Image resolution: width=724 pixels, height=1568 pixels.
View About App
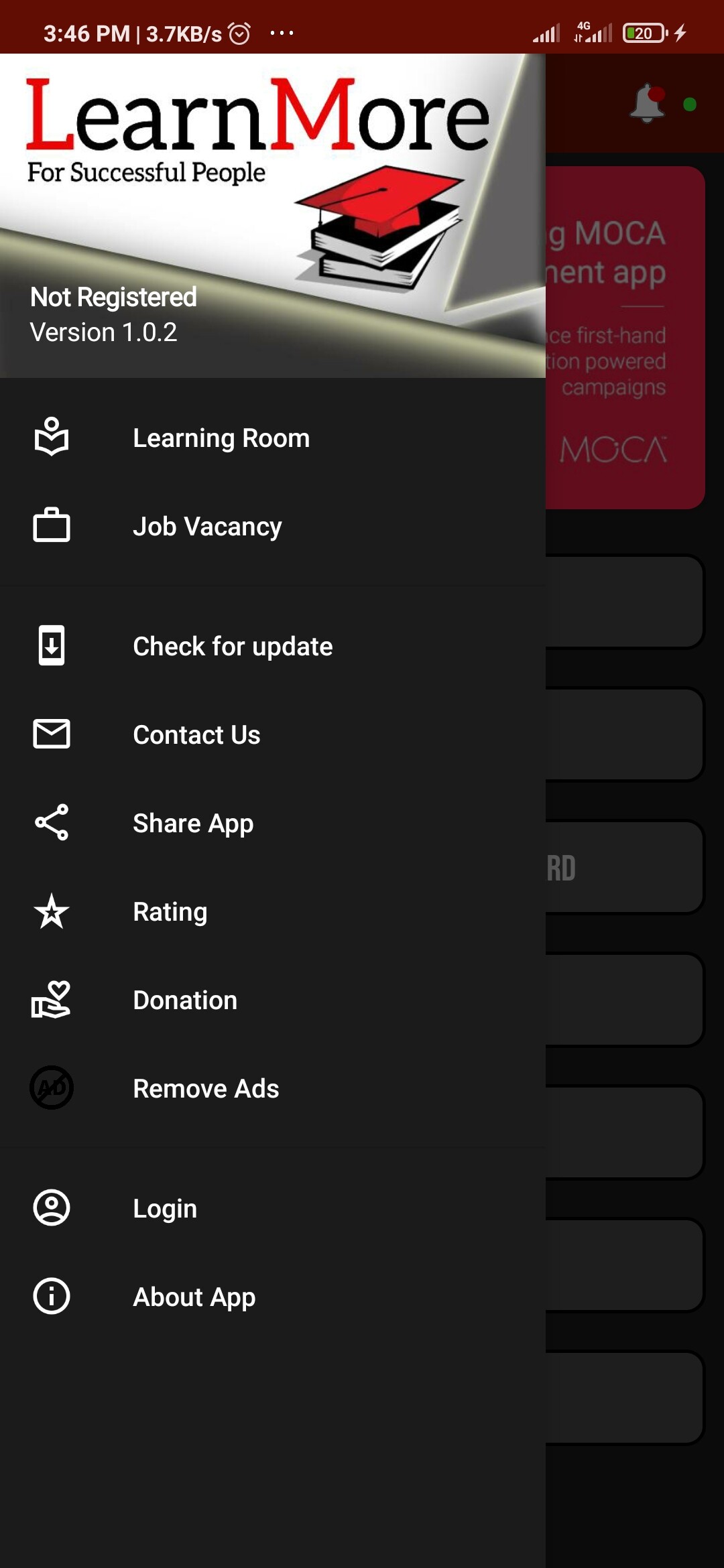click(x=272, y=1297)
